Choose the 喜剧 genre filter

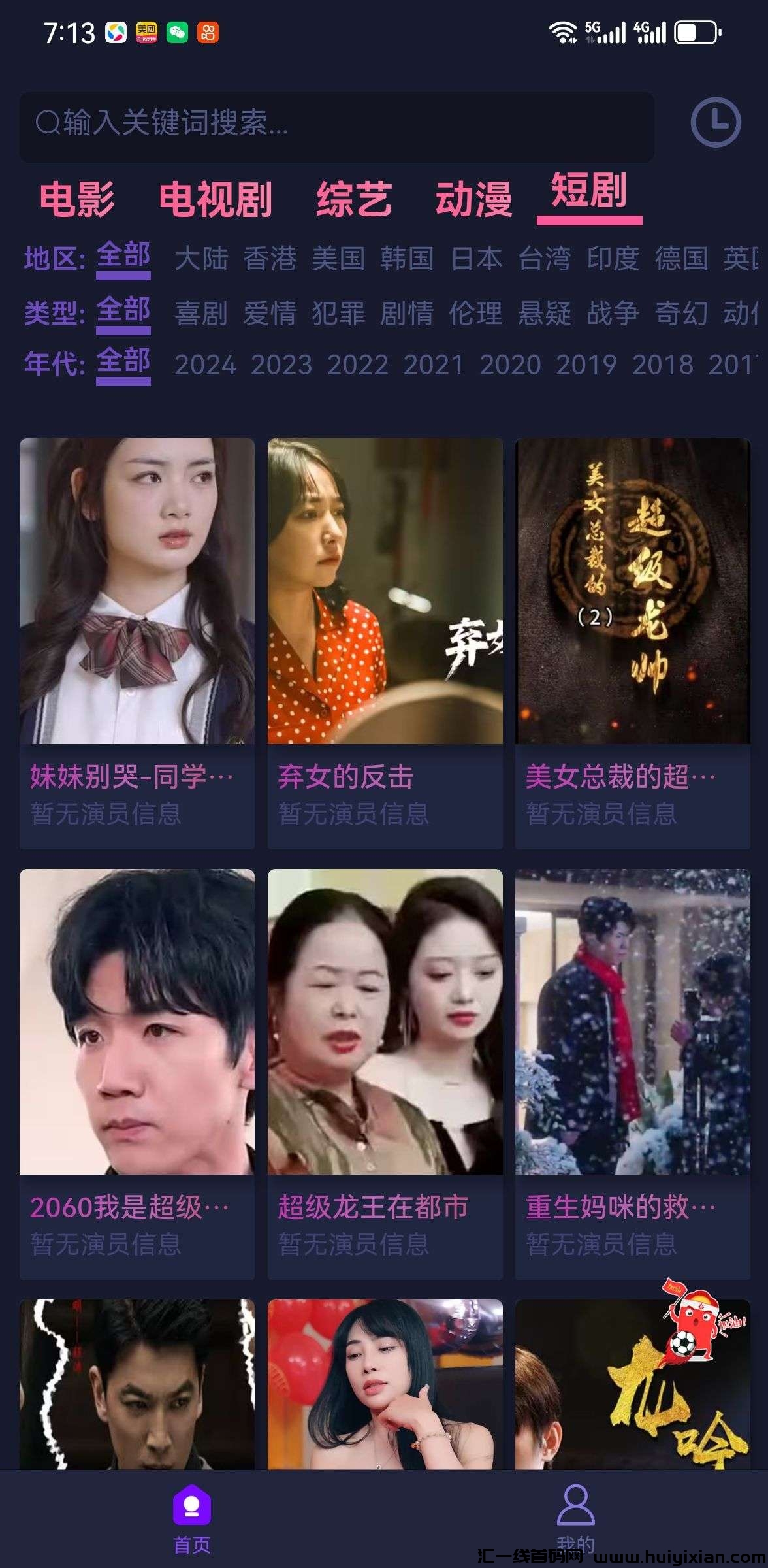point(201,314)
